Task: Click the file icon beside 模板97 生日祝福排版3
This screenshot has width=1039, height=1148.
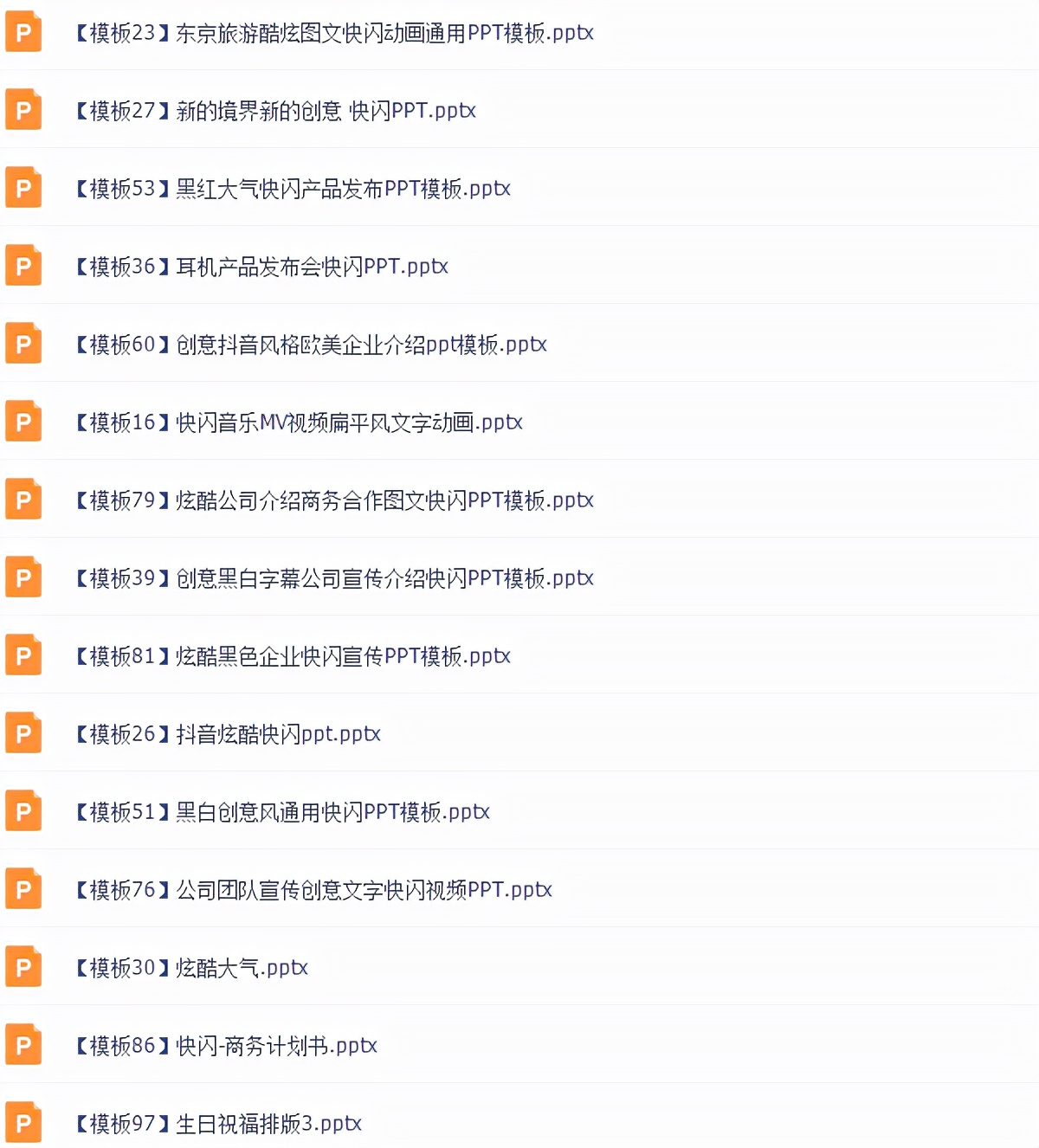Action: pos(23,1124)
